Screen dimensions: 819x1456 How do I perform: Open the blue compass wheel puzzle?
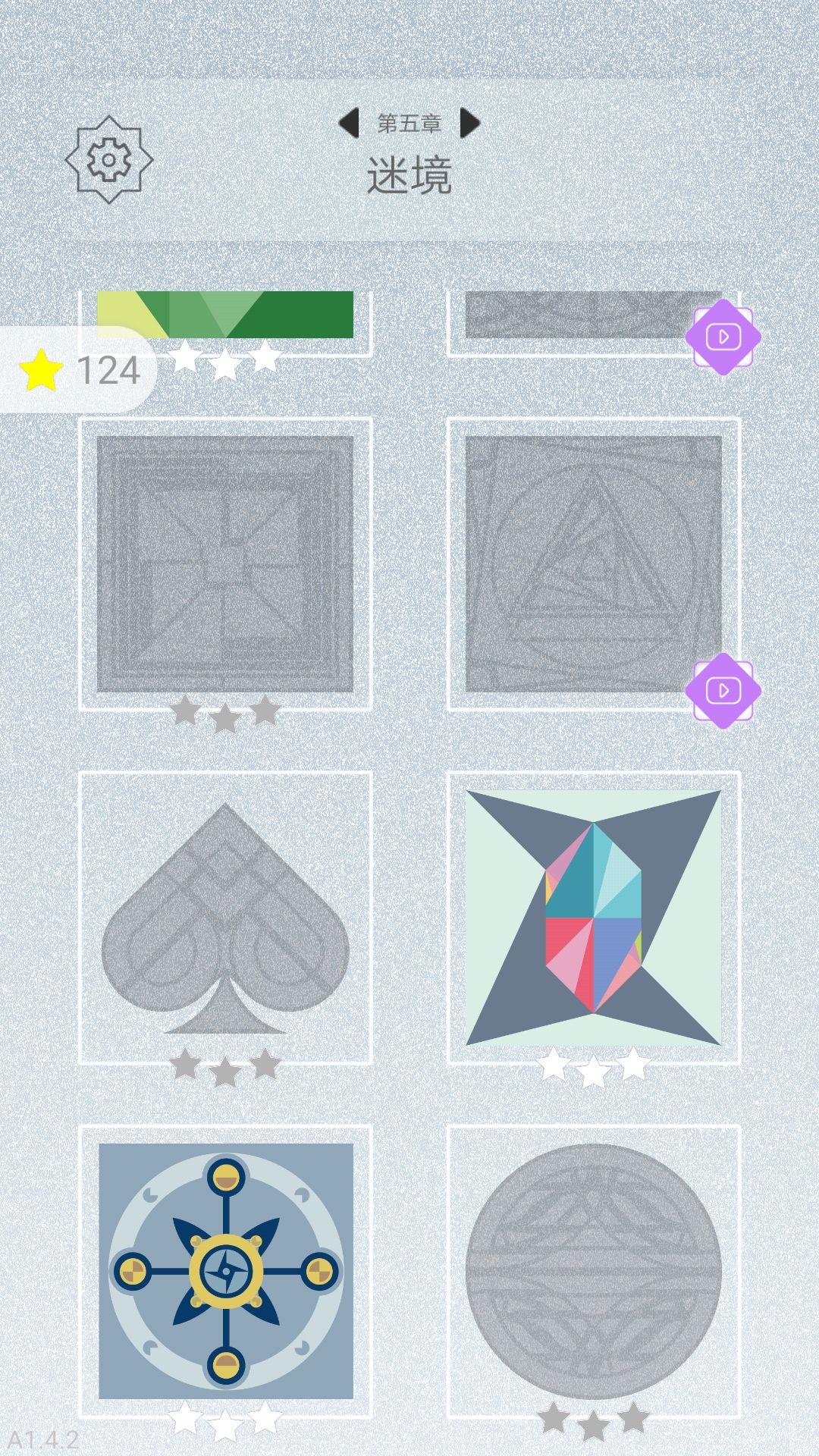[225, 1272]
